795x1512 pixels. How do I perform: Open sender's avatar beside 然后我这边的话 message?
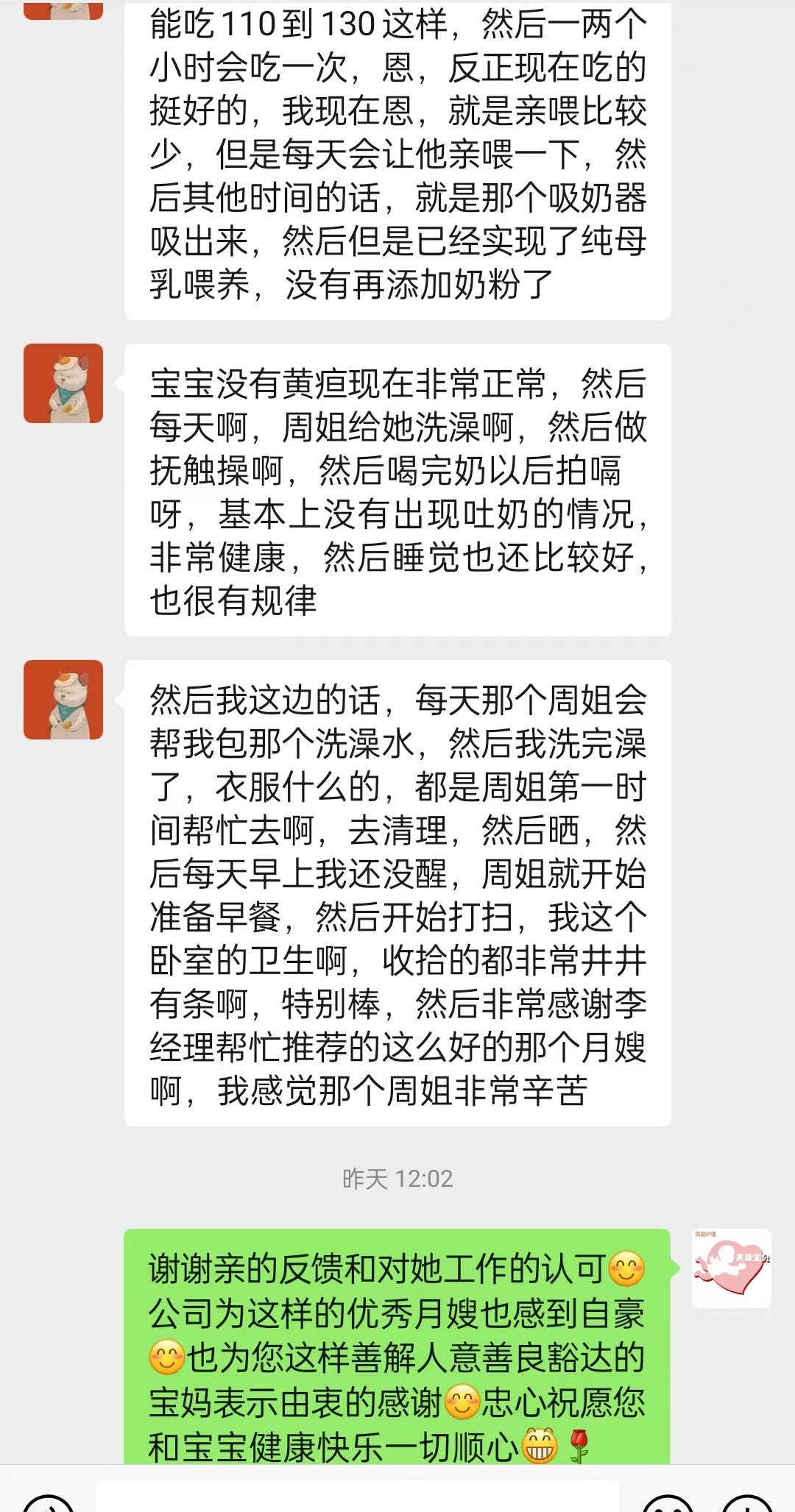[x=63, y=700]
